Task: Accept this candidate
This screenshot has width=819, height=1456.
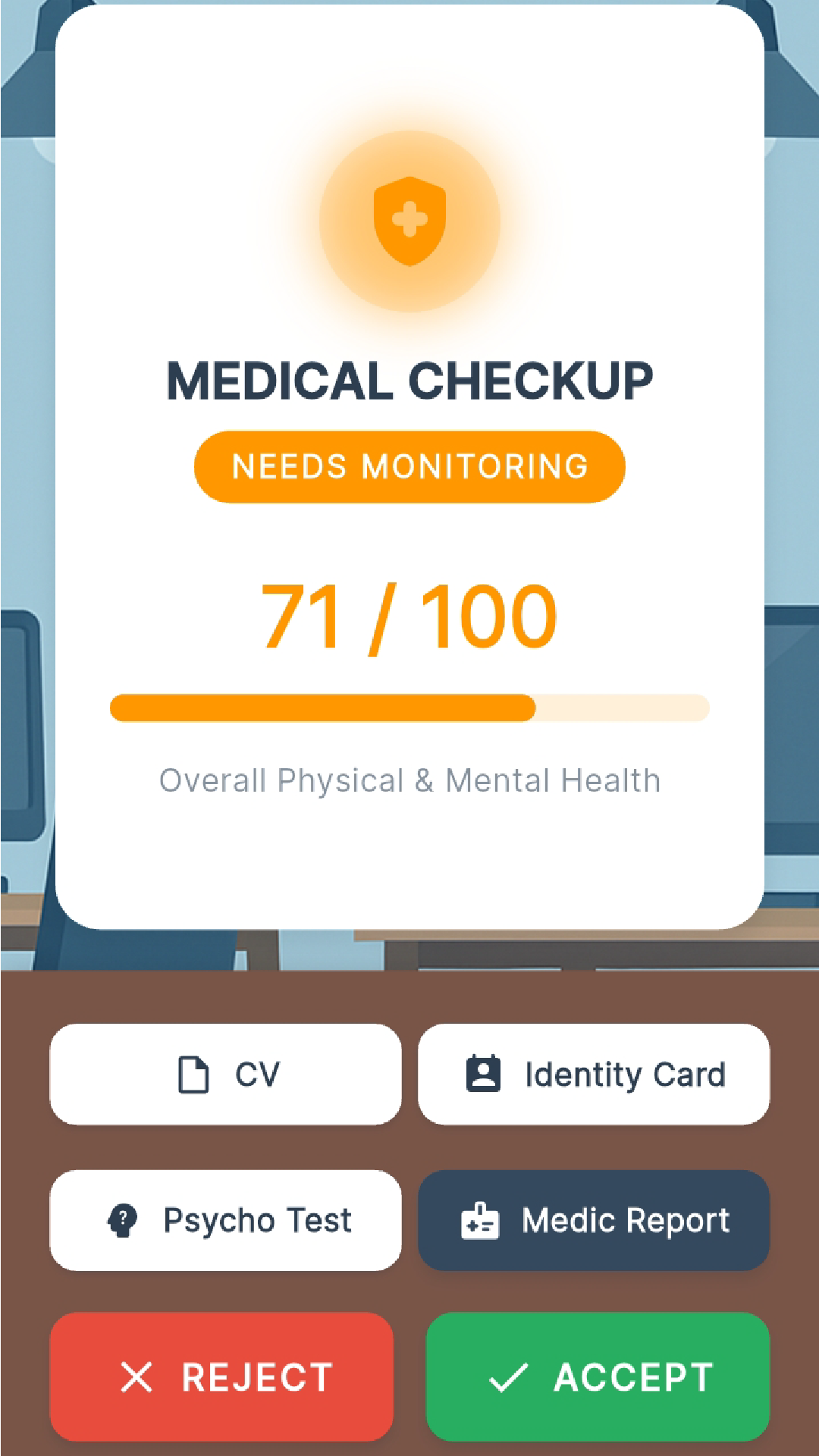Action: pos(598,1376)
